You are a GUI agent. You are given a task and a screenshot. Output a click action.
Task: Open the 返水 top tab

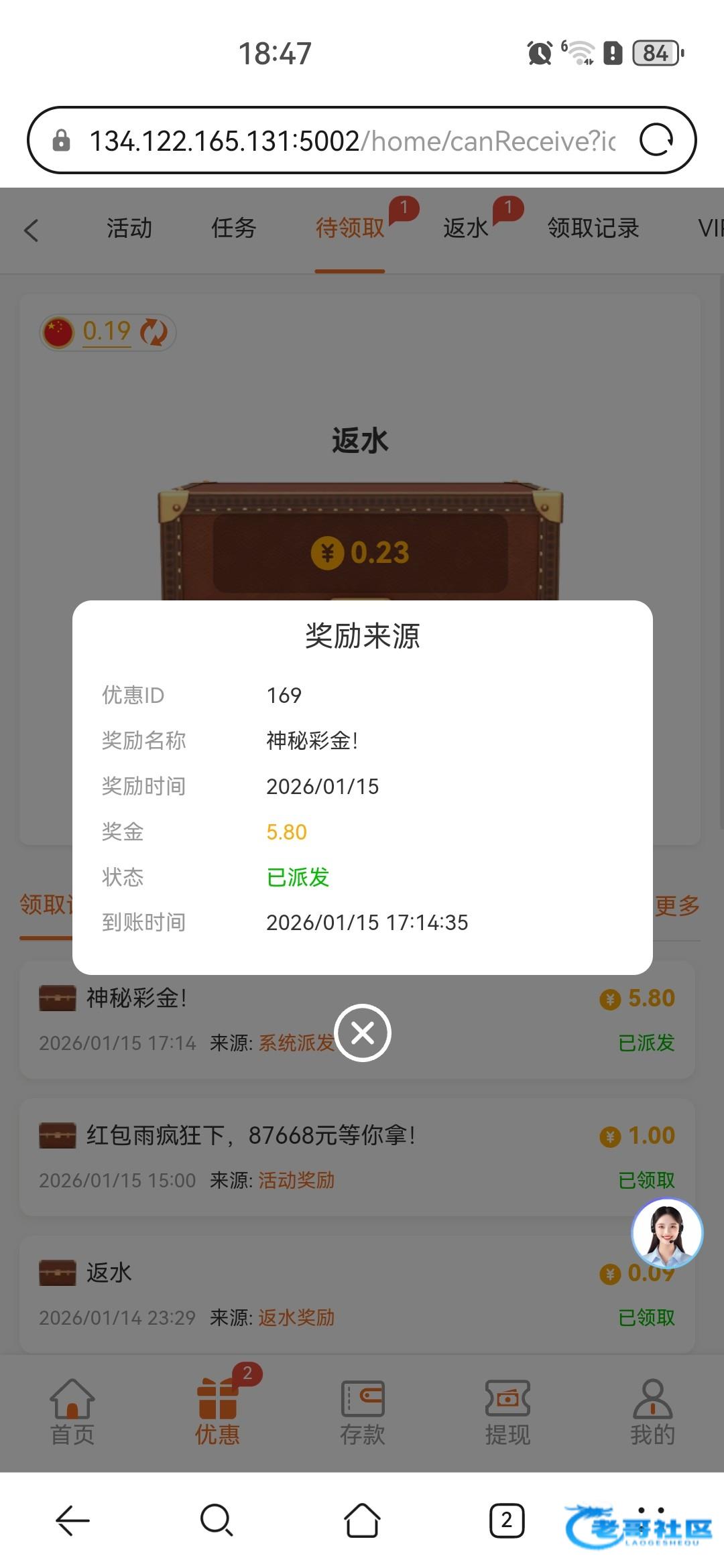click(x=465, y=228)
